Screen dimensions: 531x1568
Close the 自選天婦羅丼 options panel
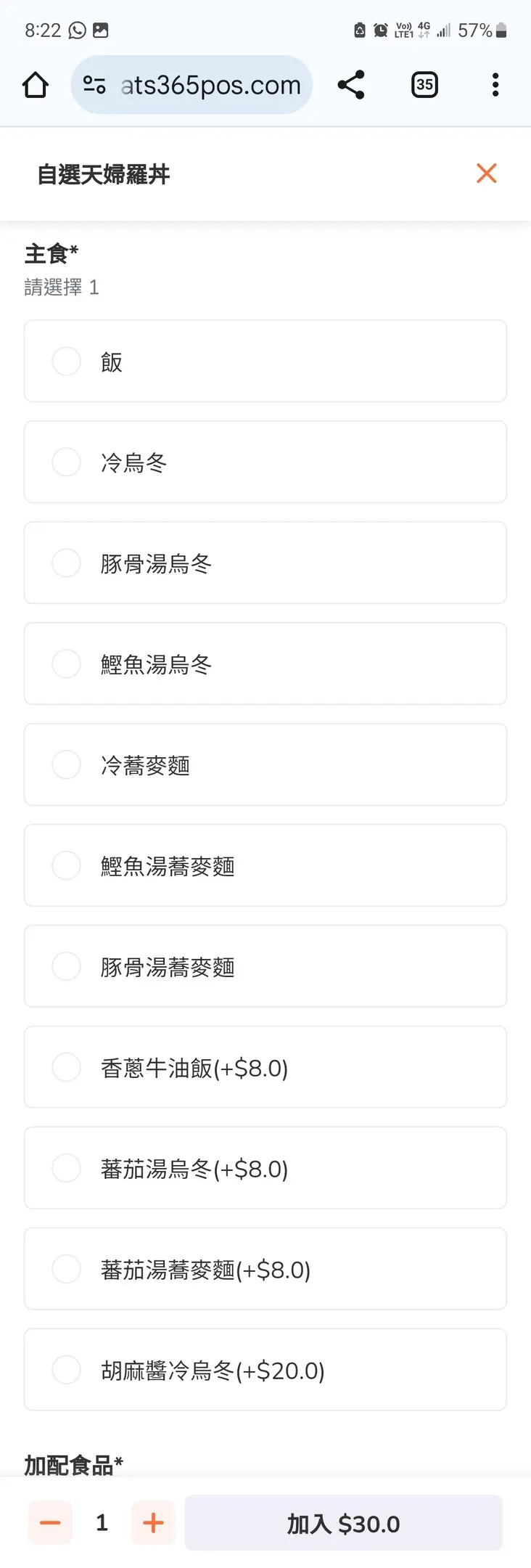pos(486,173)
